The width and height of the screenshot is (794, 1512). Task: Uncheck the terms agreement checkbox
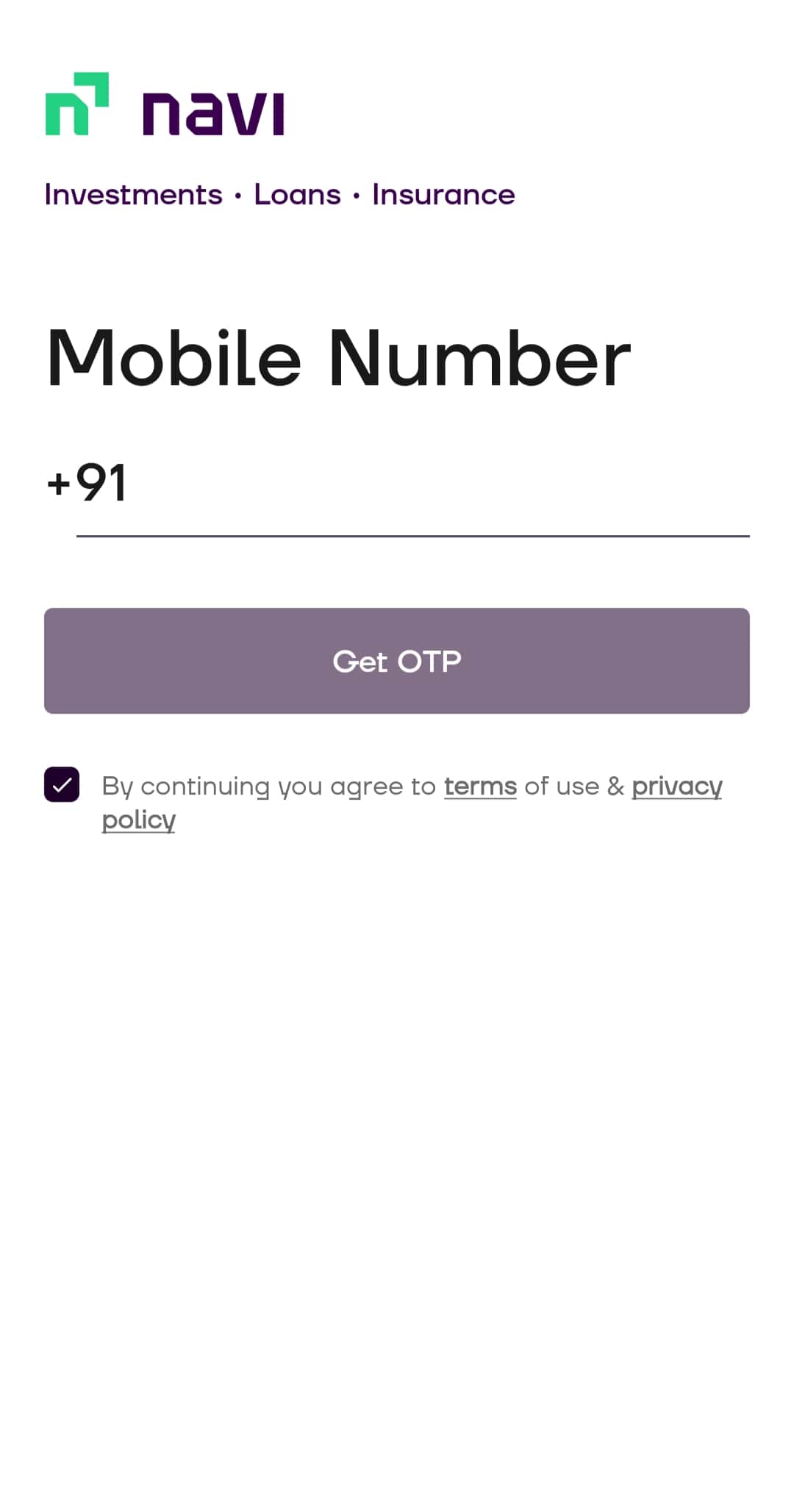[62, 785]
